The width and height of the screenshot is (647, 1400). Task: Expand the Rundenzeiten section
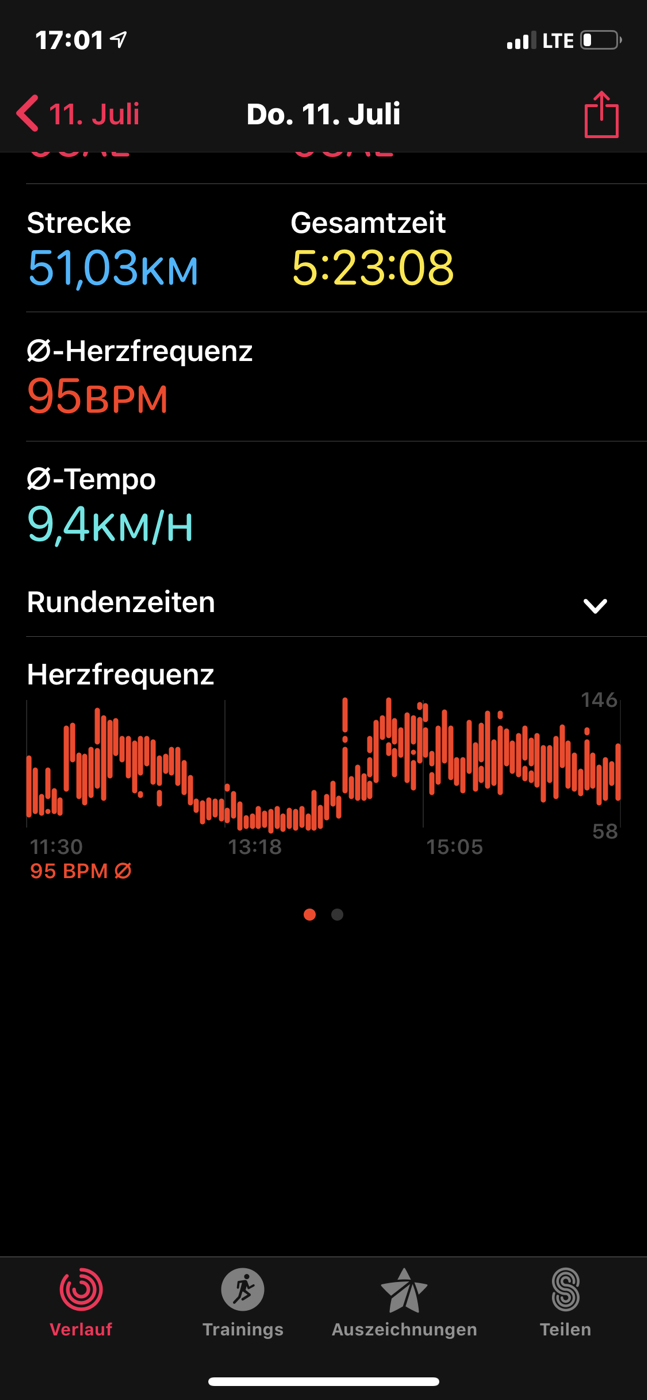point(323,603)
